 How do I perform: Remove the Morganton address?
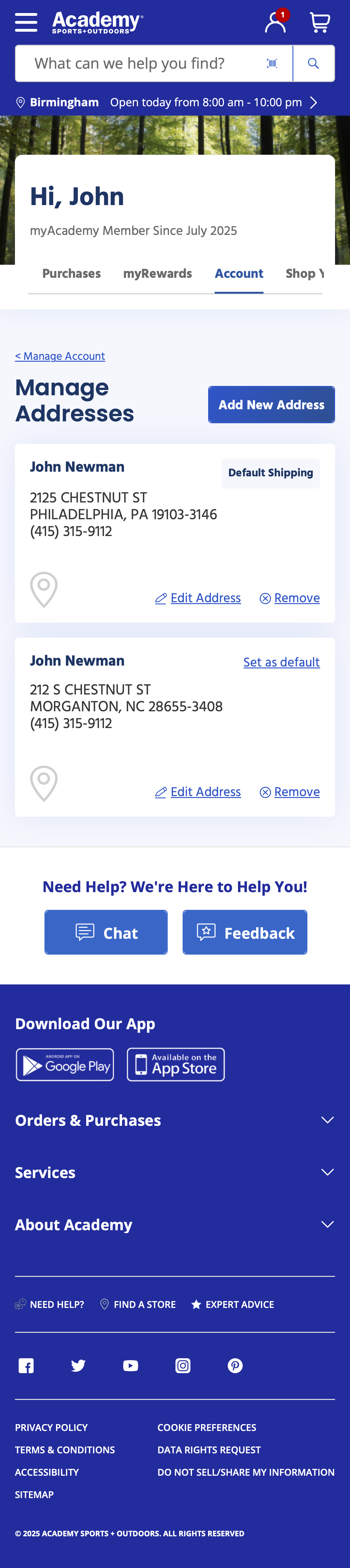click(x=290, y=792)
